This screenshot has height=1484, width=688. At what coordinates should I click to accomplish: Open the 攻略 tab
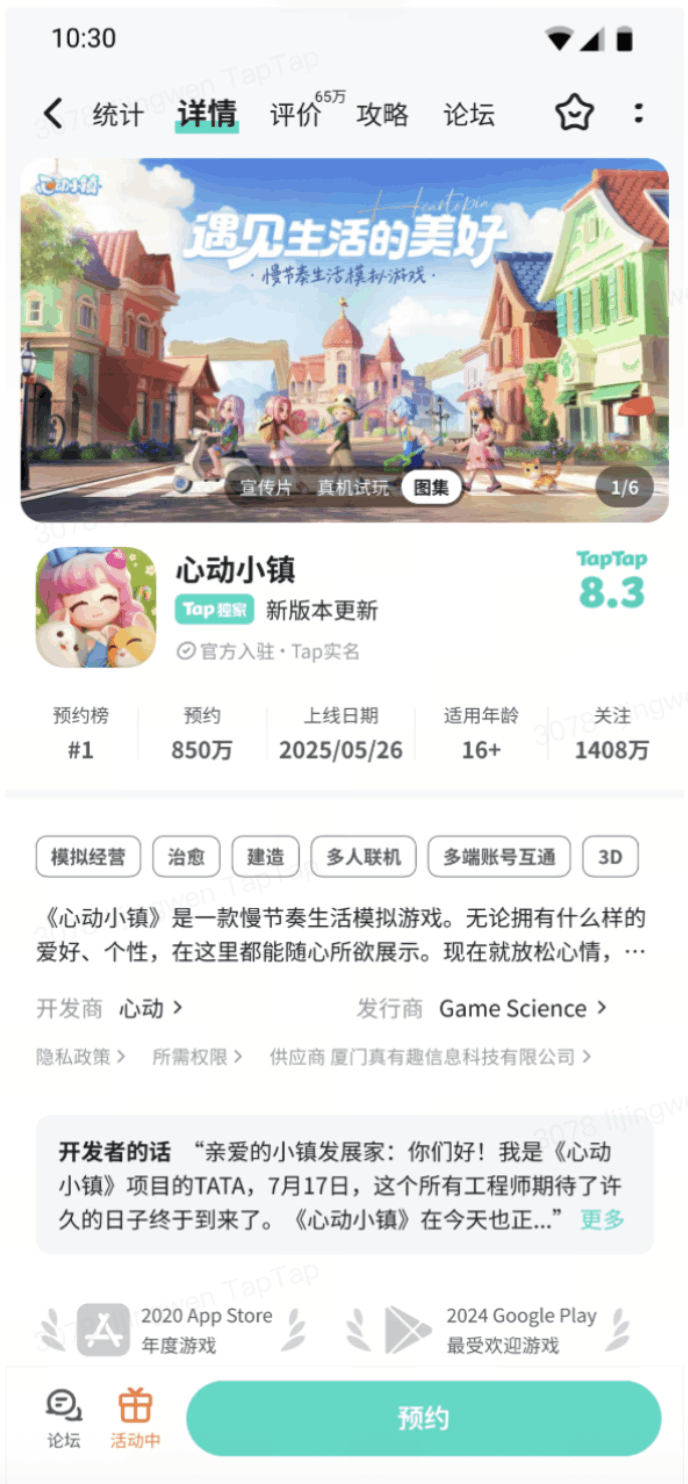coord(382,114)
